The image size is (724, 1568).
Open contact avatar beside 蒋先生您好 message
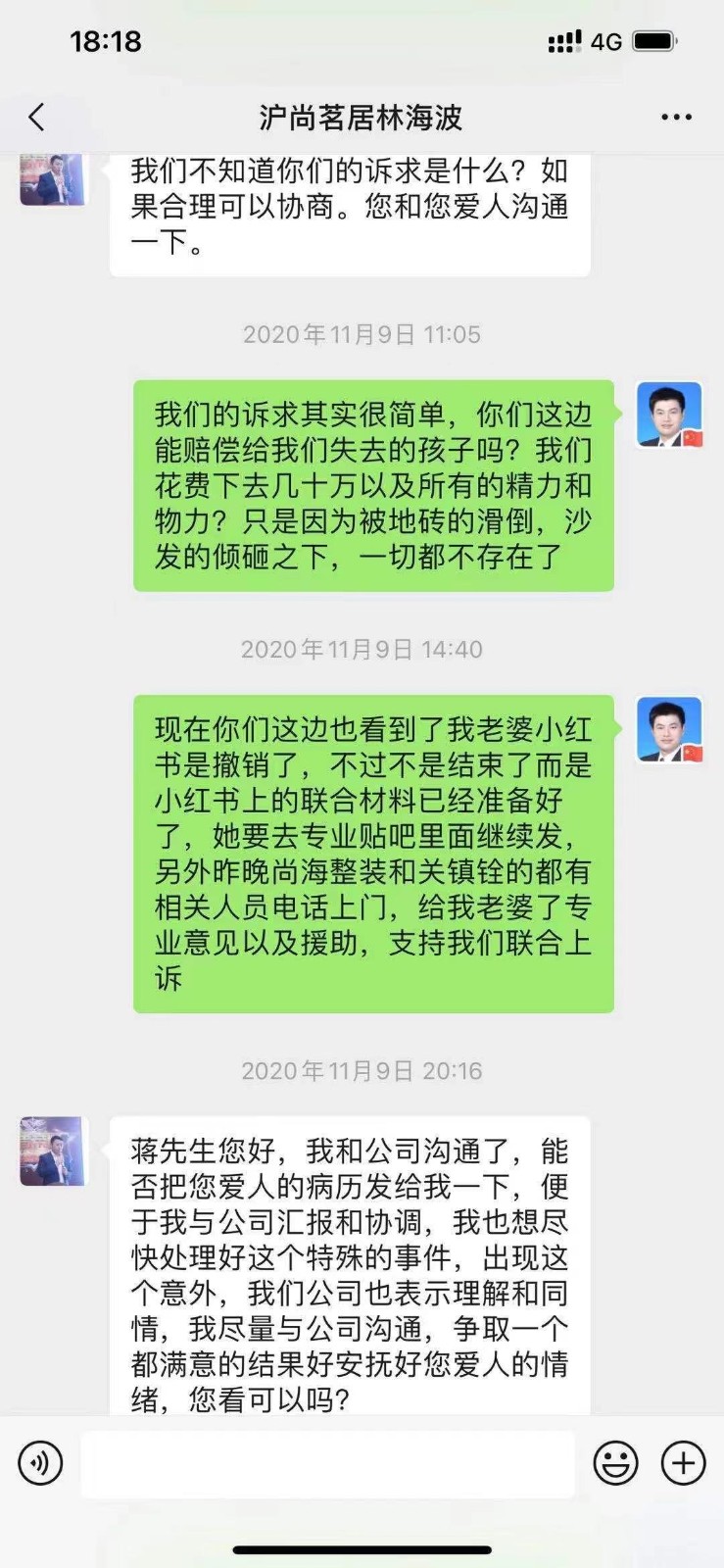click(53, 1151)
